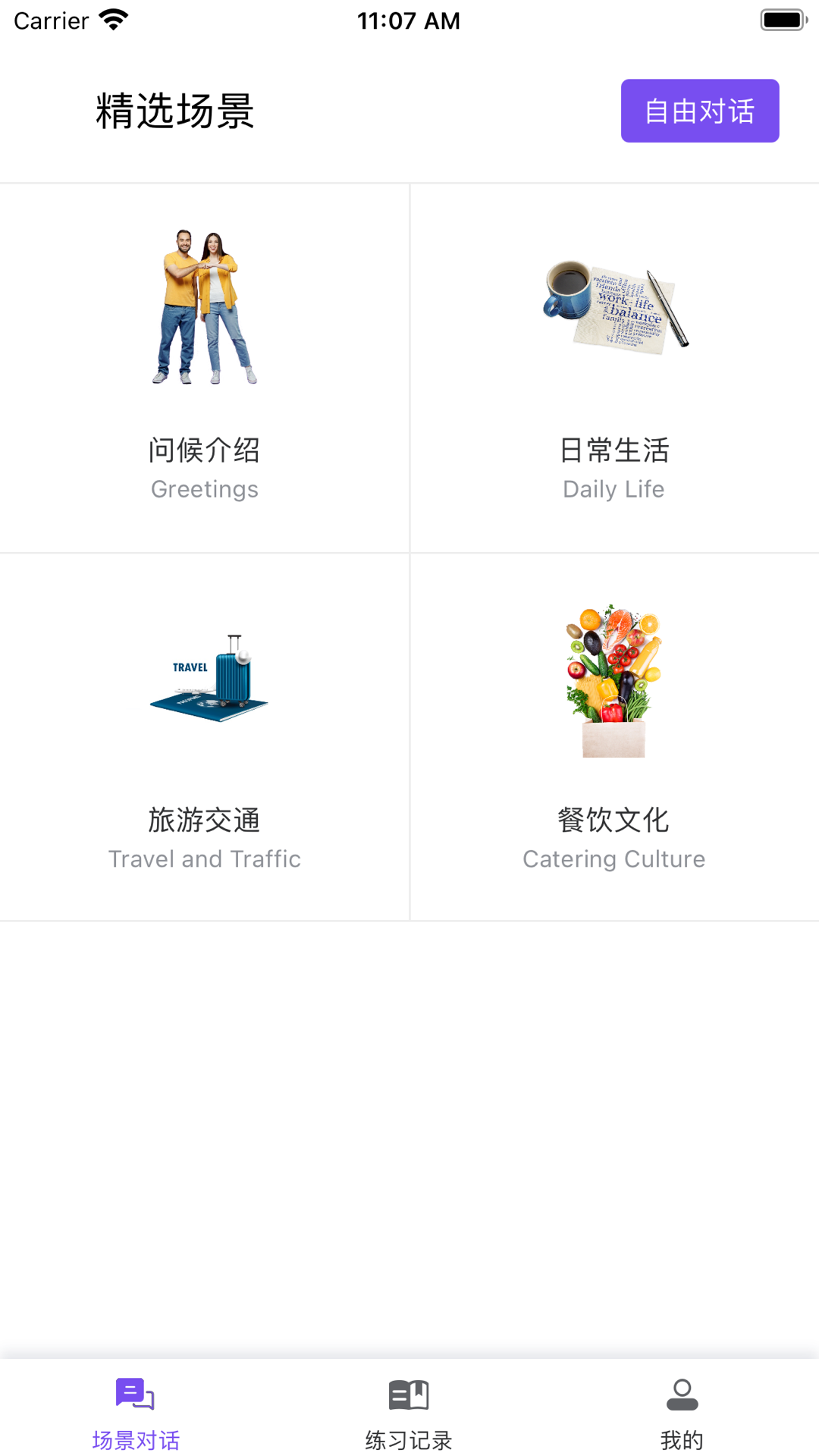Start a 自由对话 free conversation
This screenshot has height=1456, width=819.
[699, 111]
